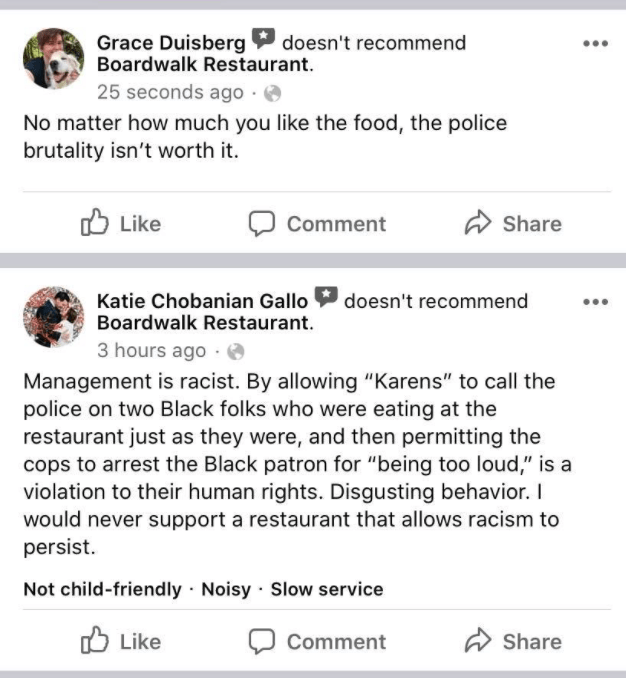Viewport: 626px width, 678px height.
Task: Like Grace Duisberg's review
Action: click(x=120, y=224)
